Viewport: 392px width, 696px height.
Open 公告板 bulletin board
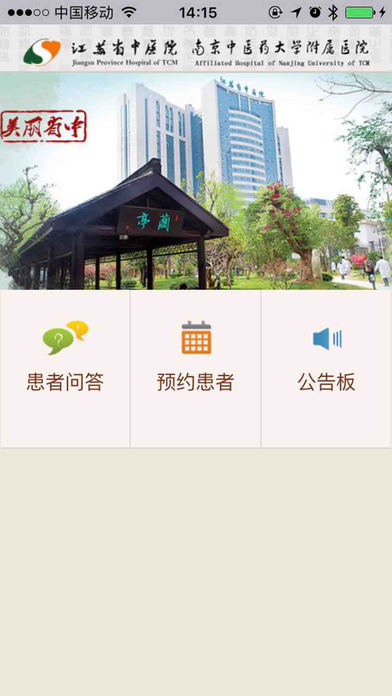(x=327, y=368)
